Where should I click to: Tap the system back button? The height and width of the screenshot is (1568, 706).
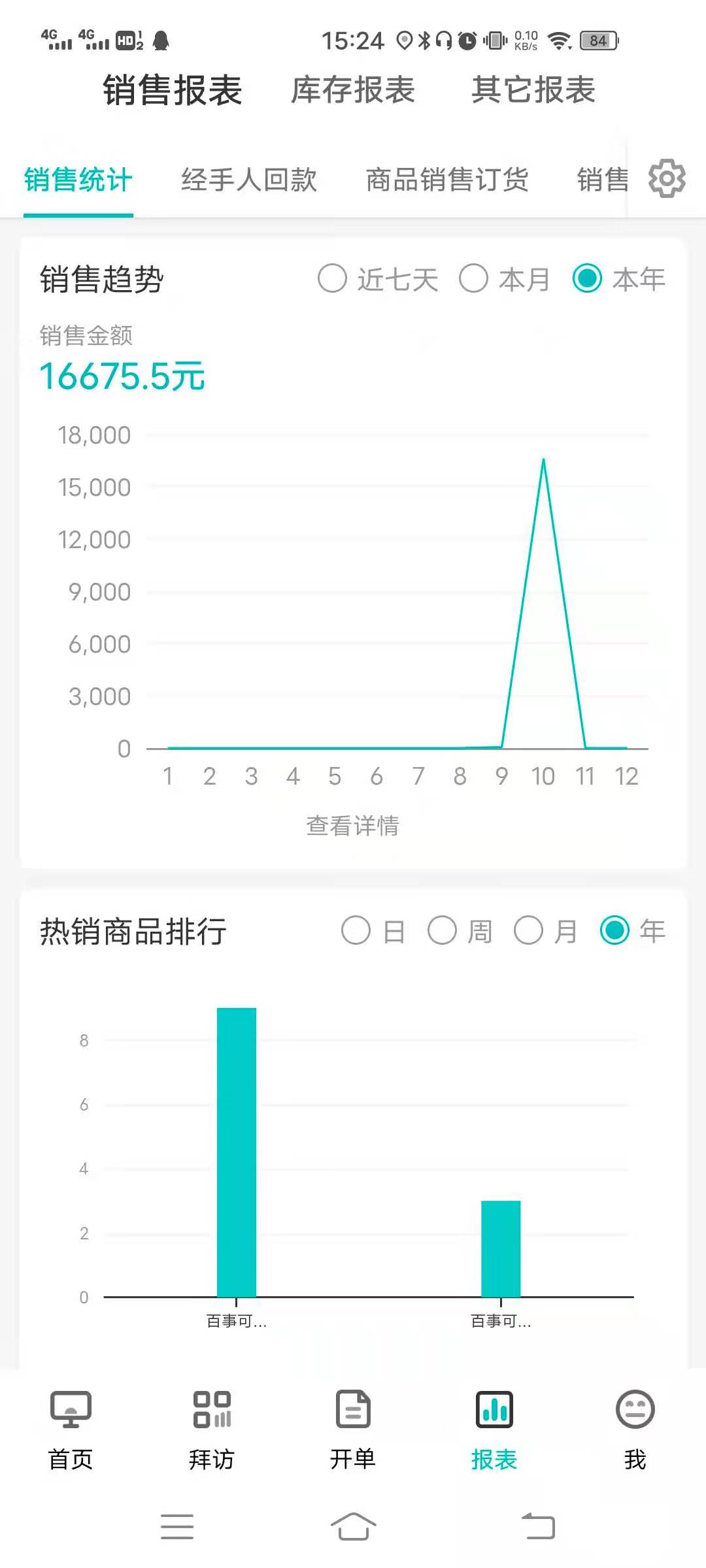[539, 1526]
